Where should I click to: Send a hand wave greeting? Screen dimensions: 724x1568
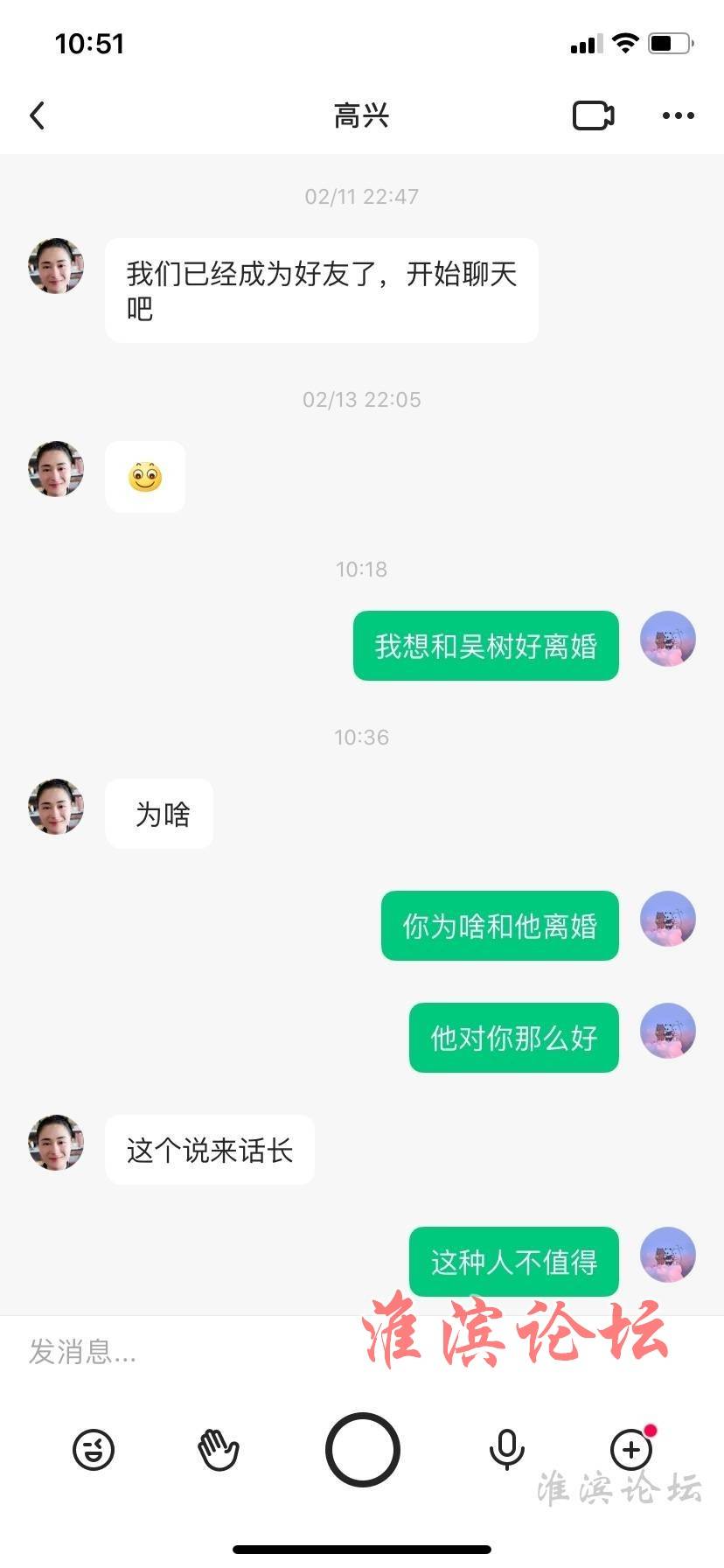pos(219,1450)
